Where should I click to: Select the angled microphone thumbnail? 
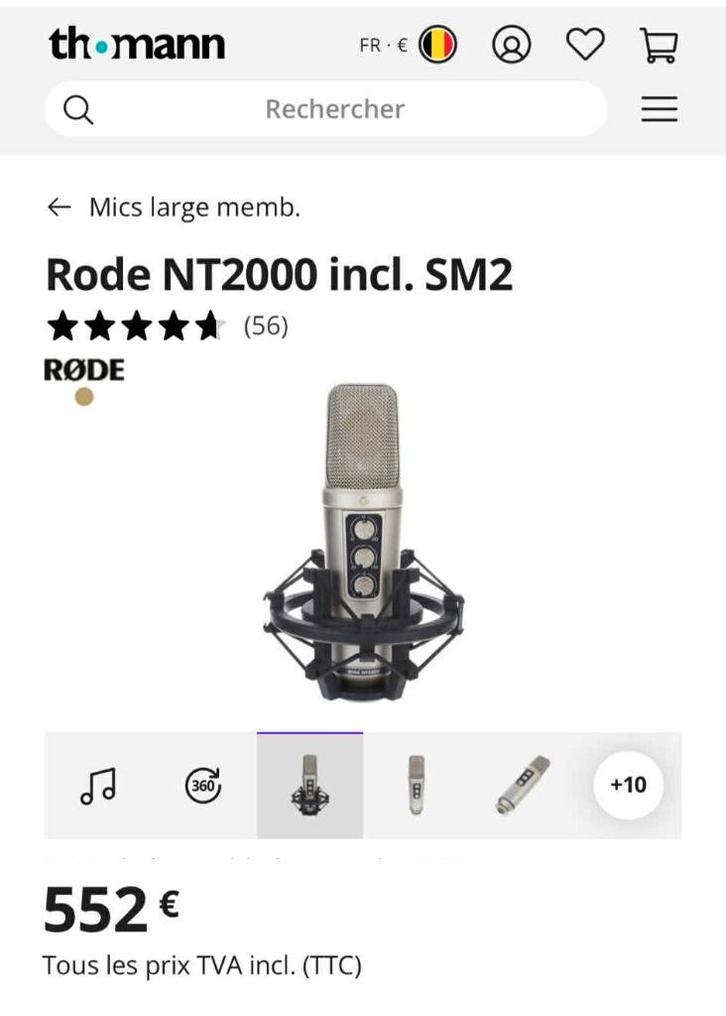click(522, 785)
